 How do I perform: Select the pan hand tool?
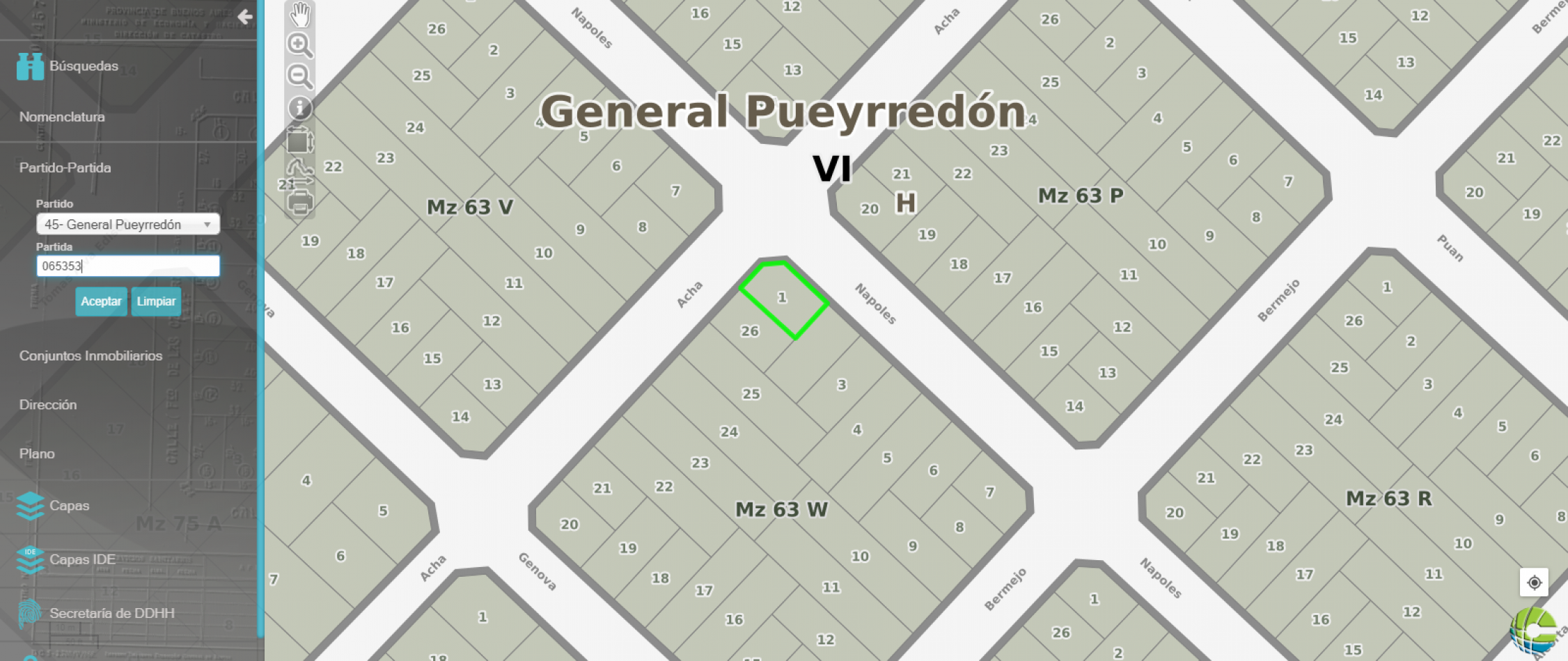pyautogui.click(x=300, y=15)
